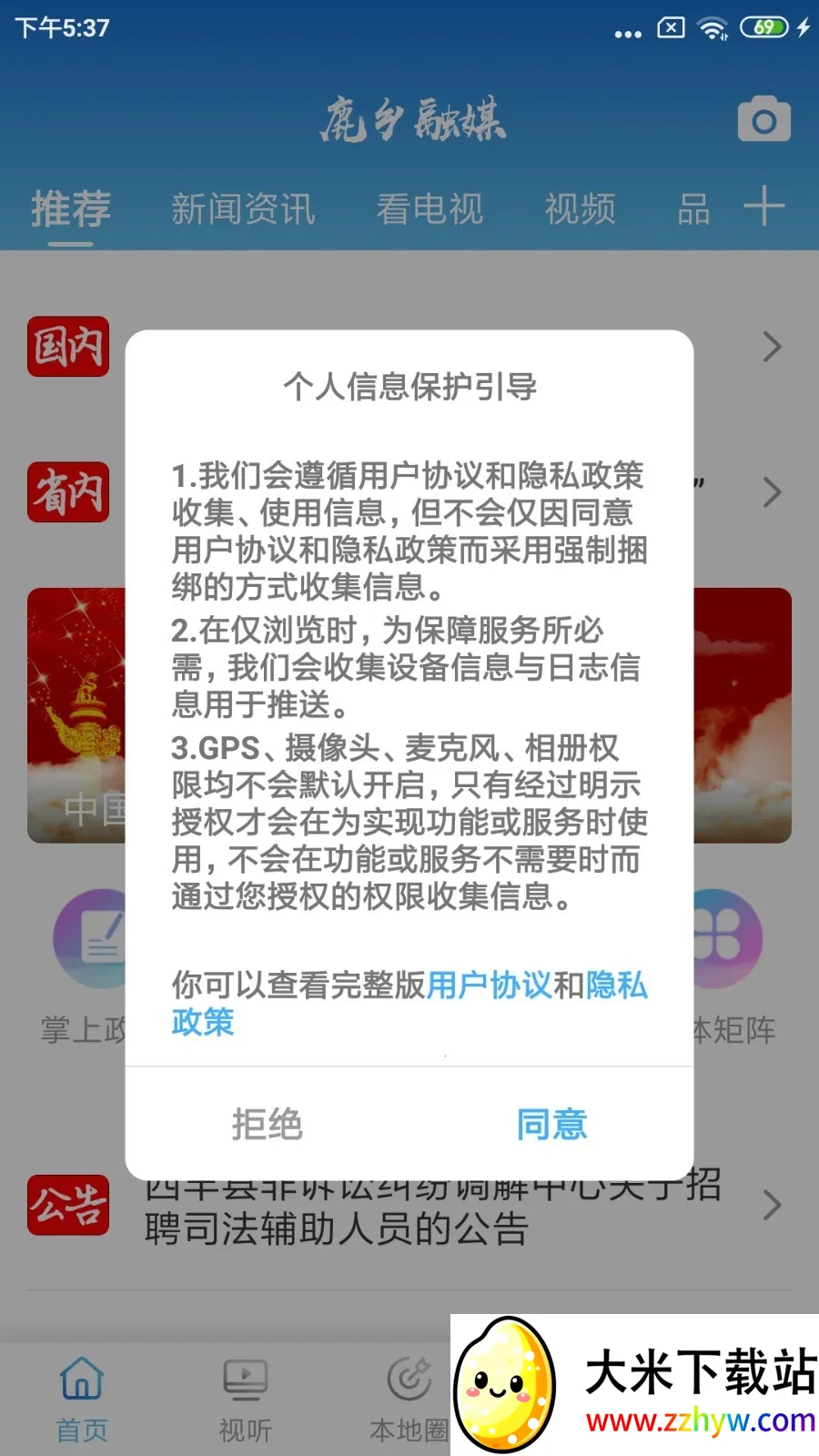Screen dimensions: 819x1456
Task: Switch to the 视频 tab
Action: (580, 209)
